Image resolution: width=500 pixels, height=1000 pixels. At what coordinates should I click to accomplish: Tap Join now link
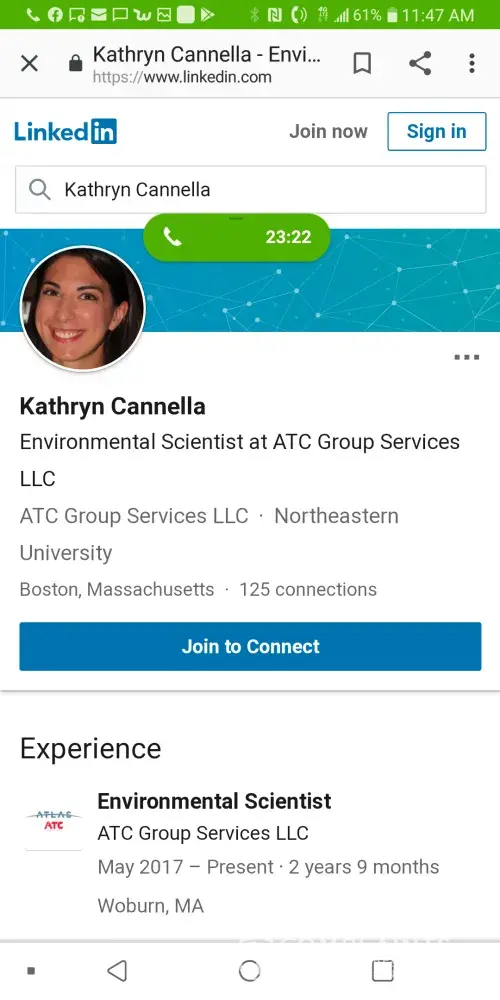(328, 131)
